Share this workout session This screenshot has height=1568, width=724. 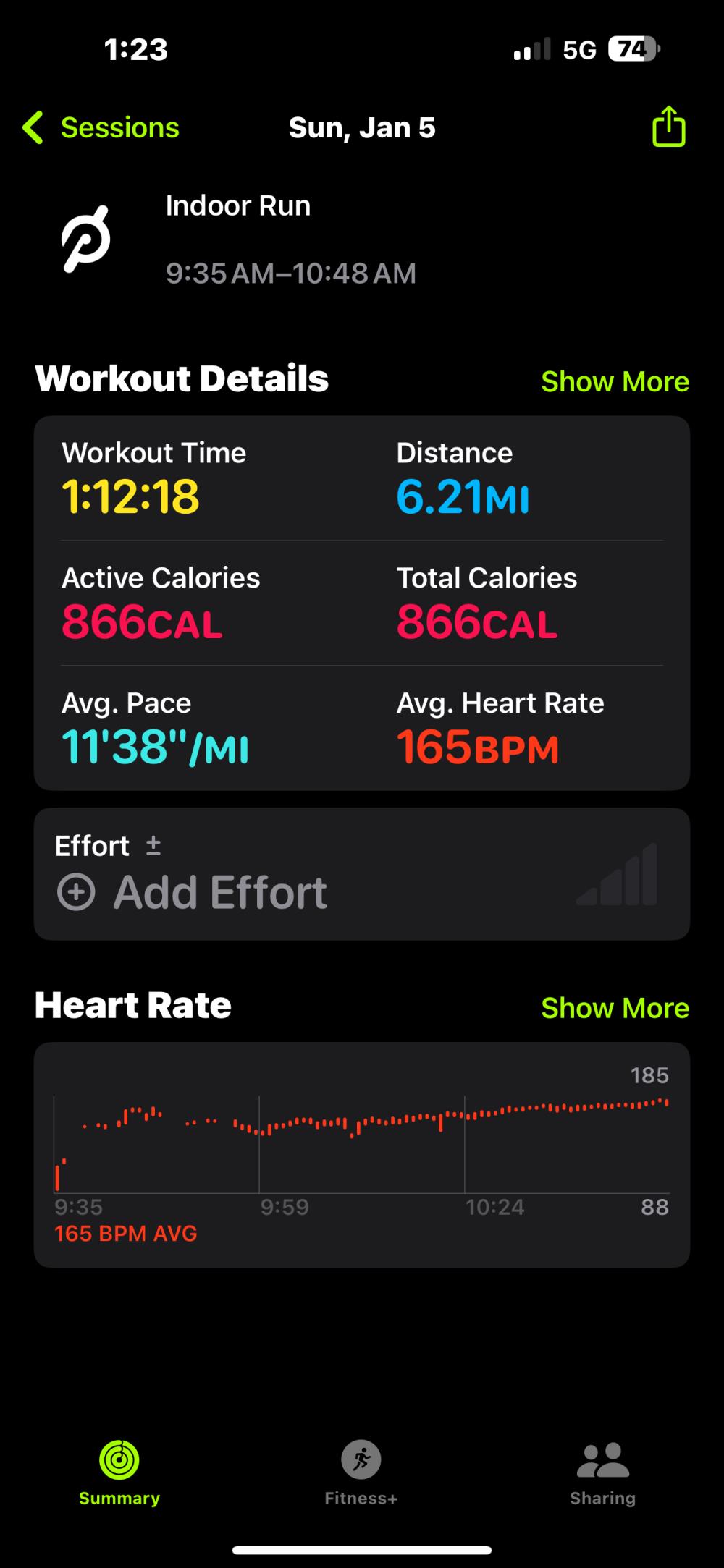[x=668, y=127]
